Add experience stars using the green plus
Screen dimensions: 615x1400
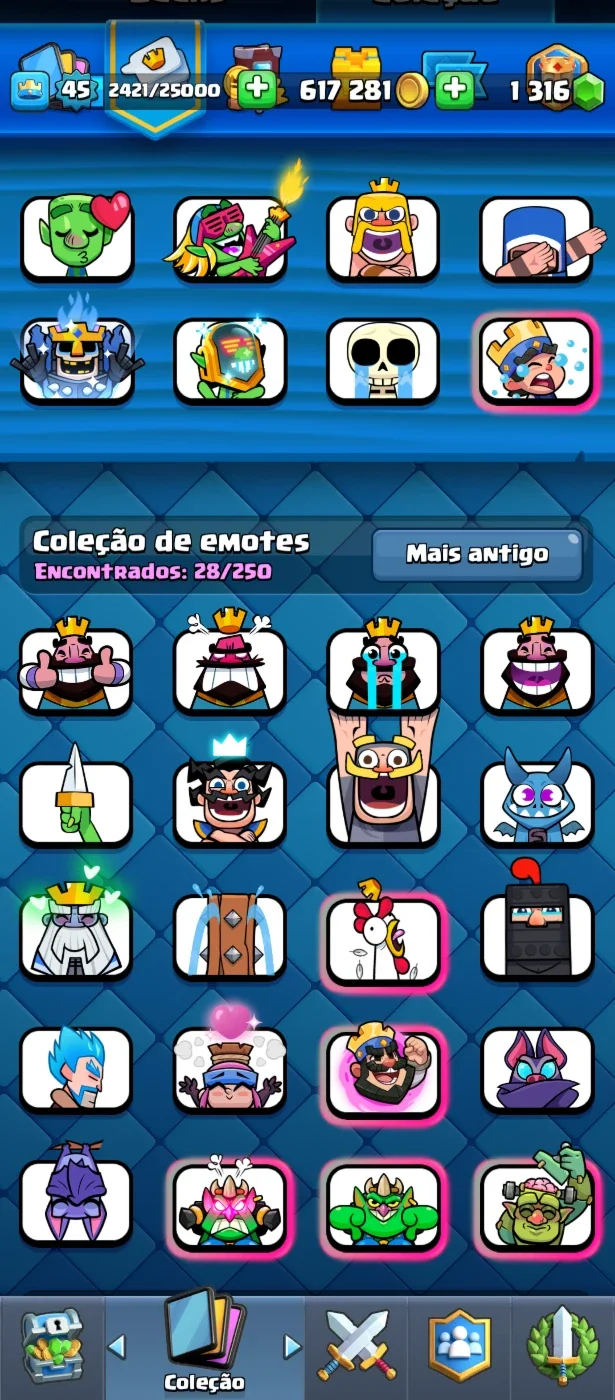[257, 90]
